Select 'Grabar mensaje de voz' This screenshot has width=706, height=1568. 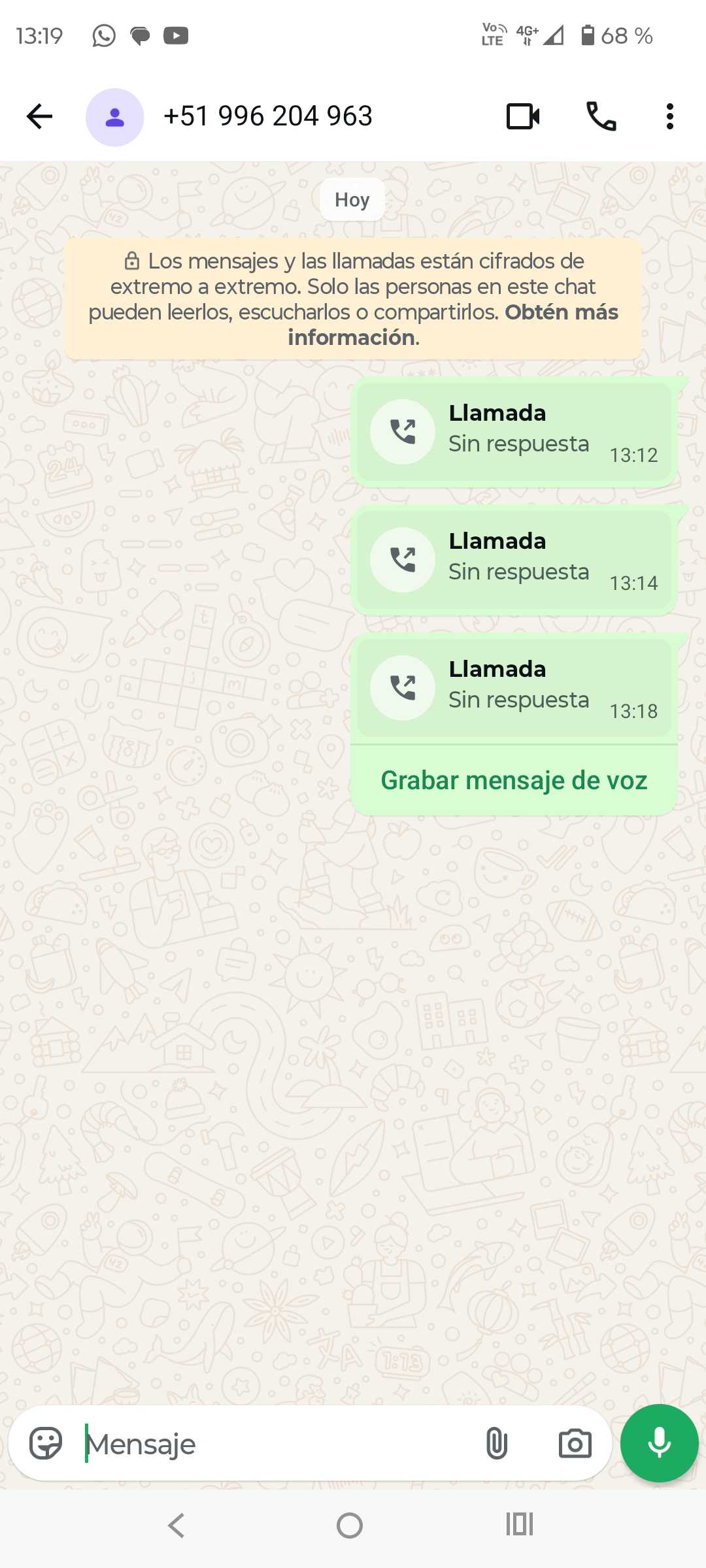point(514,781)
